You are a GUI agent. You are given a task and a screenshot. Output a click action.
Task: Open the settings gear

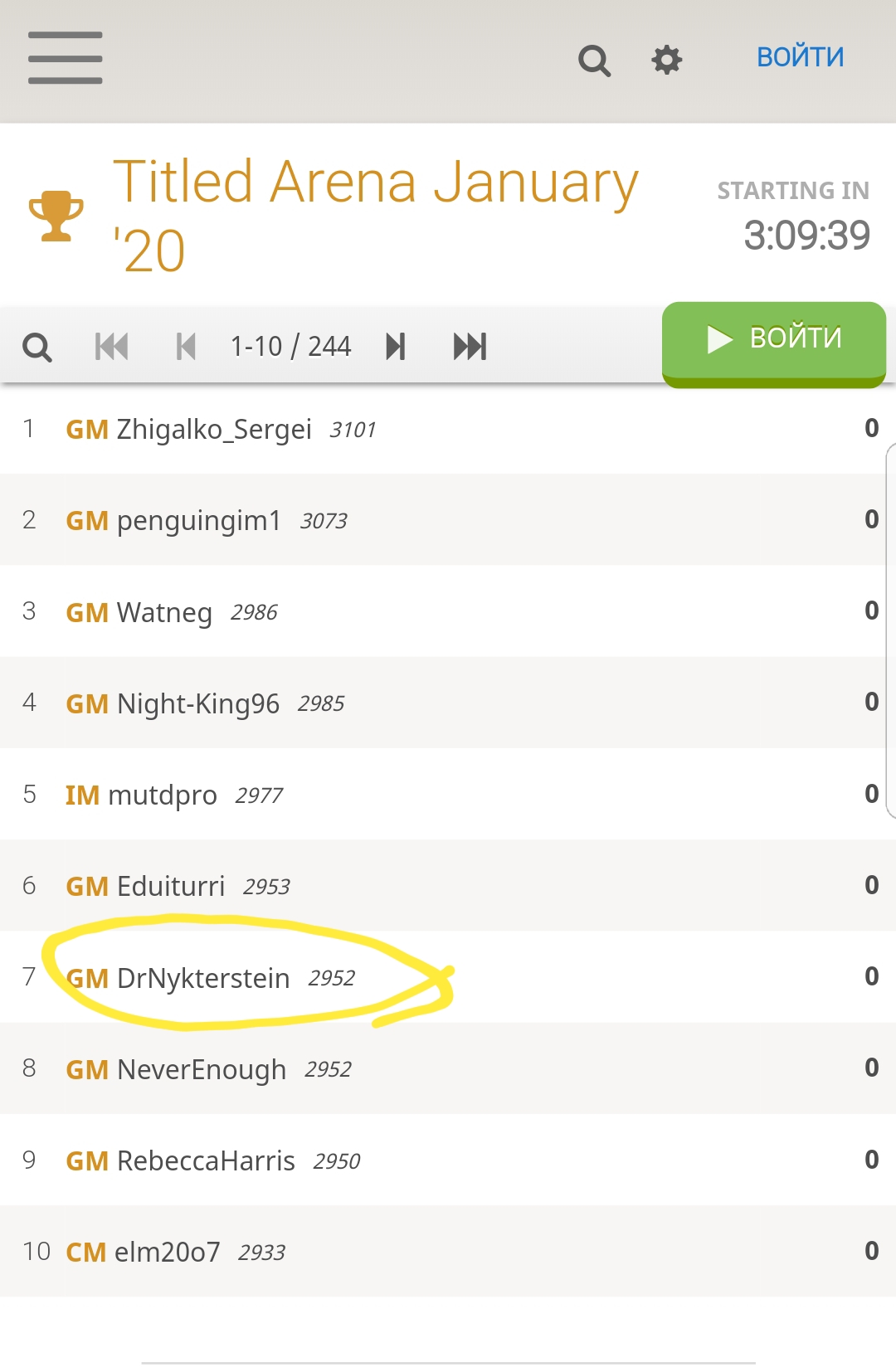click(666, 60)
